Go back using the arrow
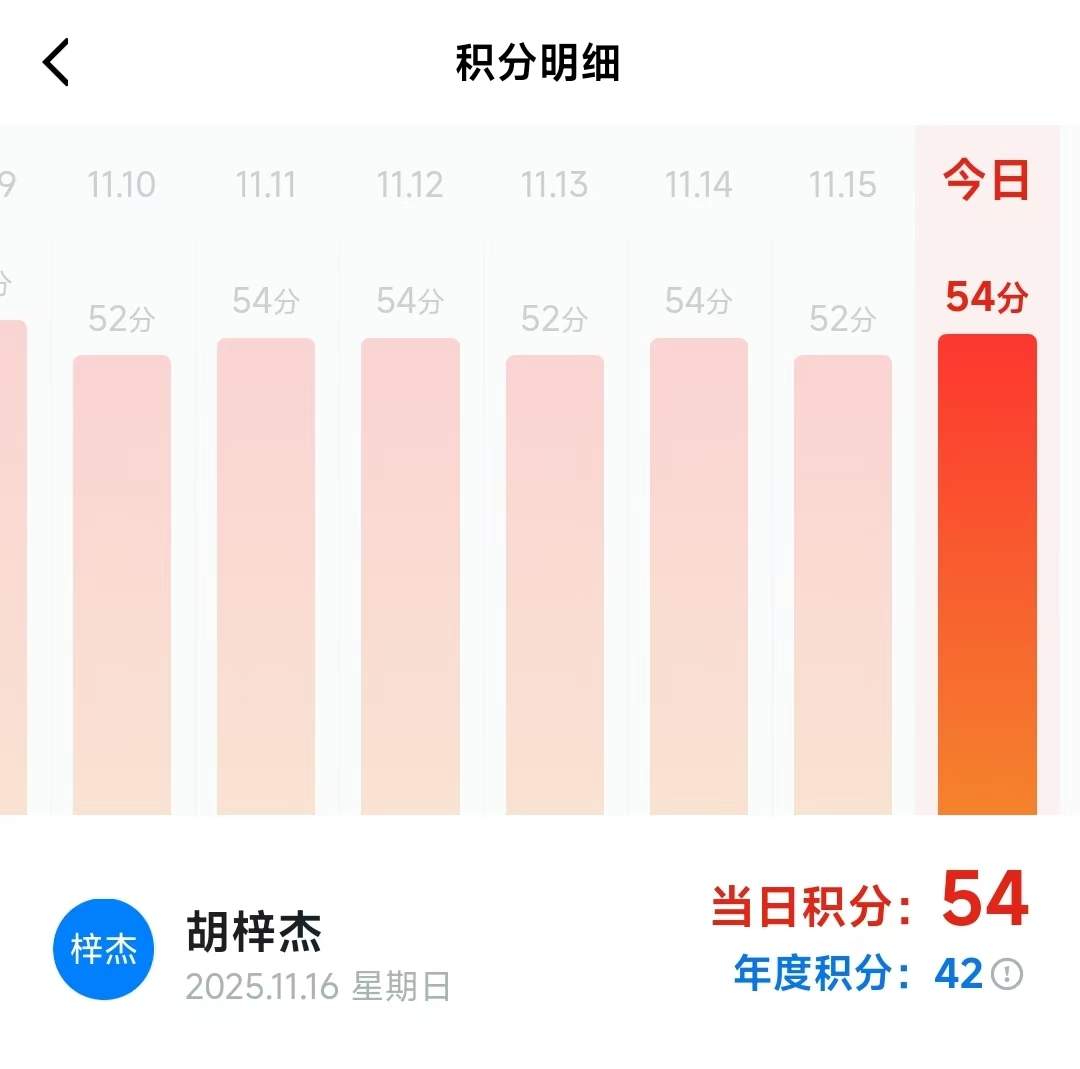The width and height of the screenshot is (1080, 1069). click(56, 63)
